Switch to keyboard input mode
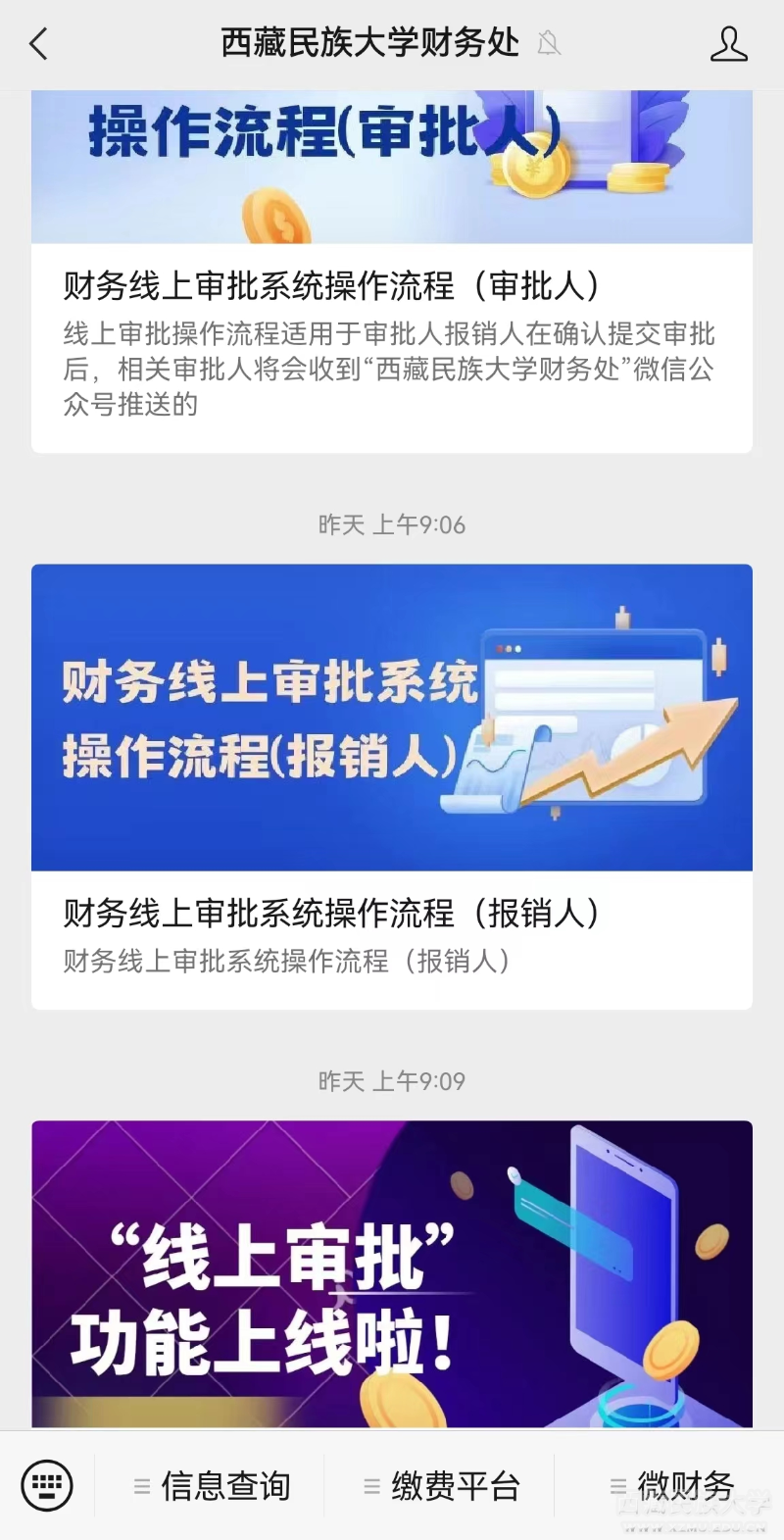The width and height of the screenshot is (784, 1540). [x=47, y=1485]
